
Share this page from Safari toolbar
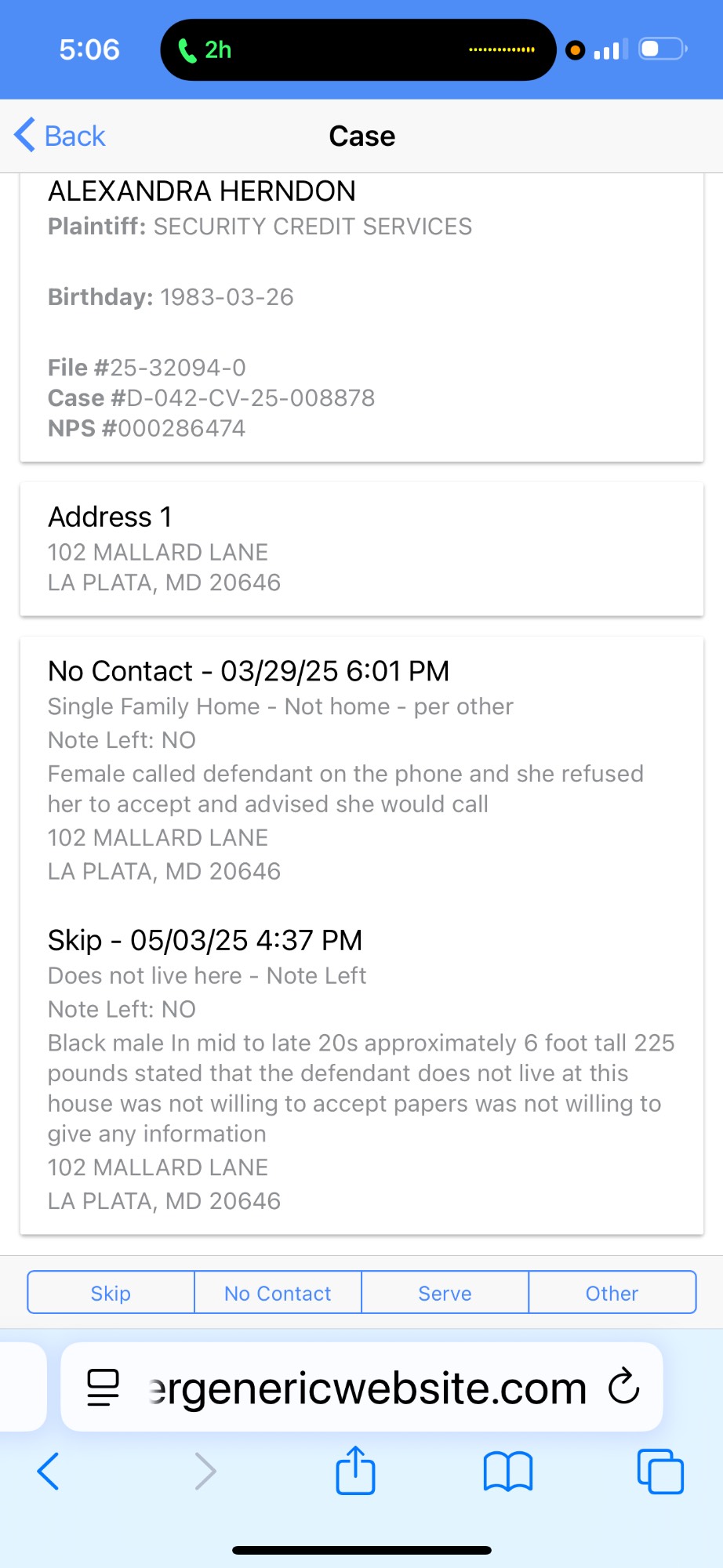[x=355, y=1471]
